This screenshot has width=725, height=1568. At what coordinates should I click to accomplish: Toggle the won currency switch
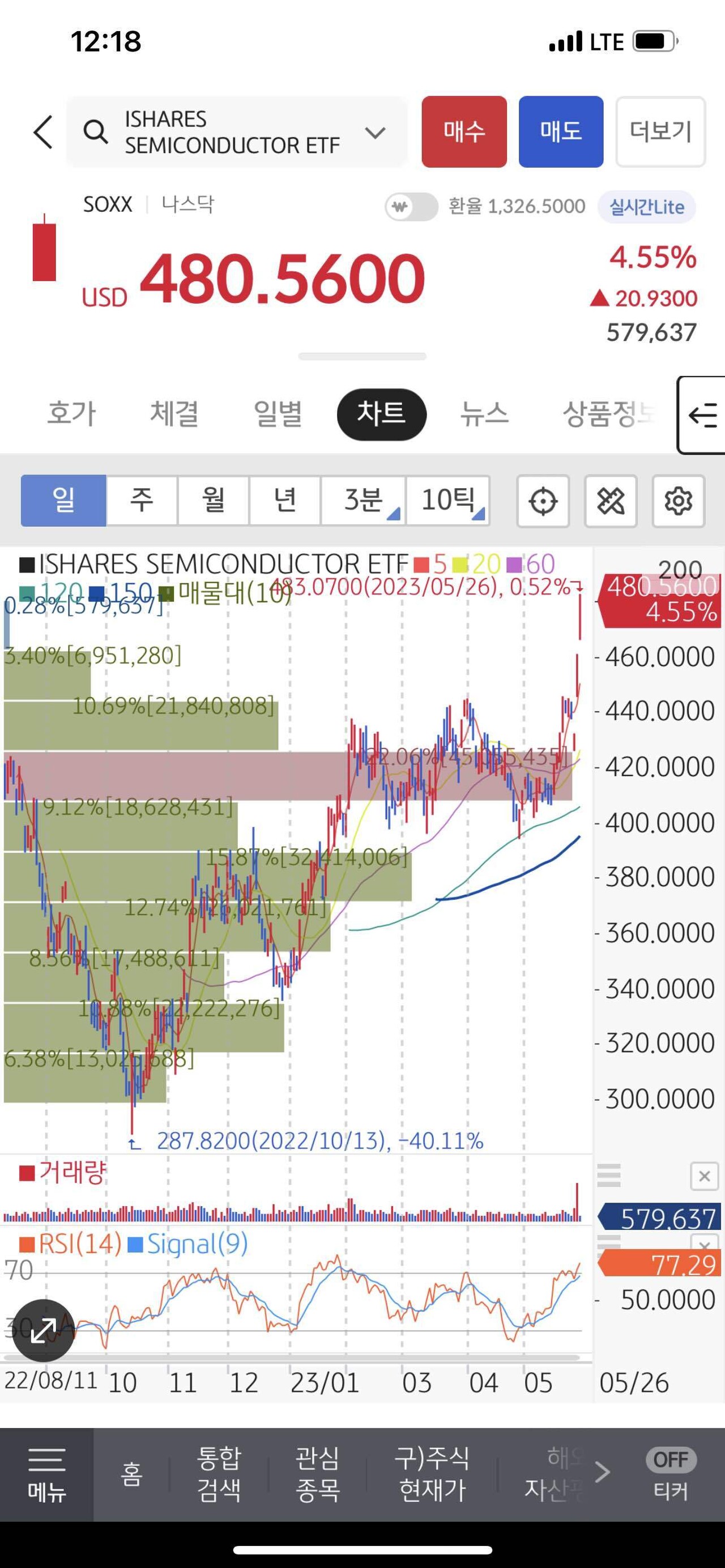point(412,207)
